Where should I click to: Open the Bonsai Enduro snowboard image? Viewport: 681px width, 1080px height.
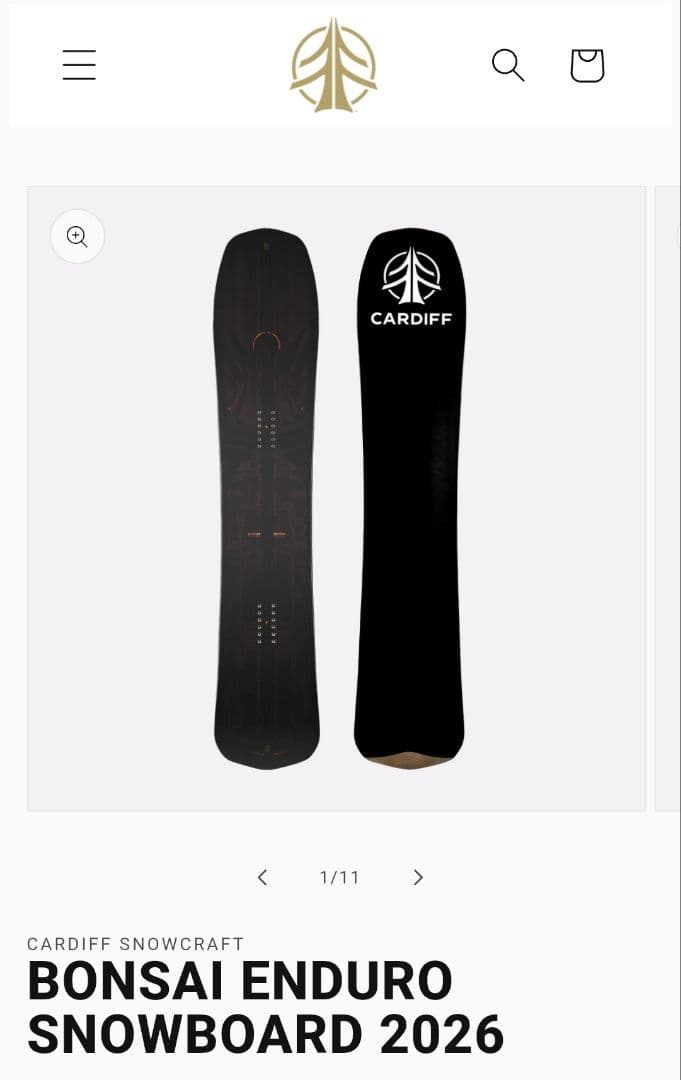tap(337, 498)
